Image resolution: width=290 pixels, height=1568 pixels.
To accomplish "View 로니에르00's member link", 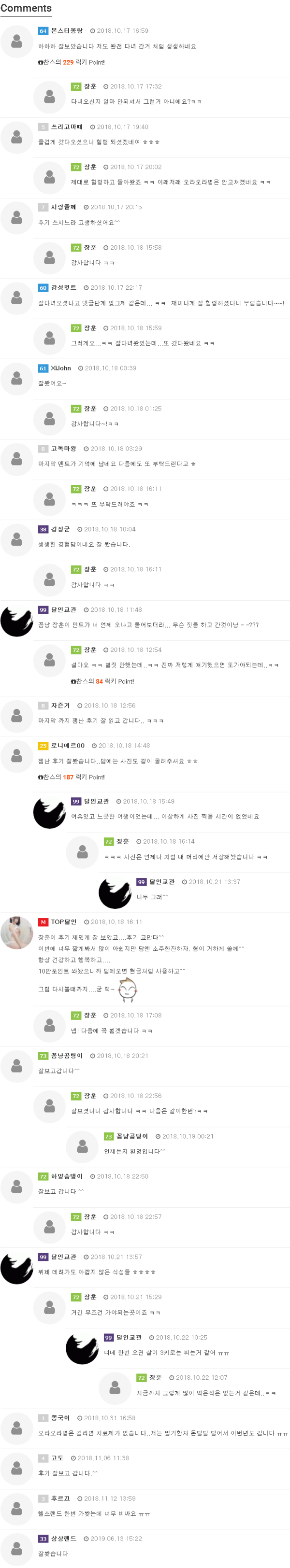I will pyautogui.click(x=68, y=746).
